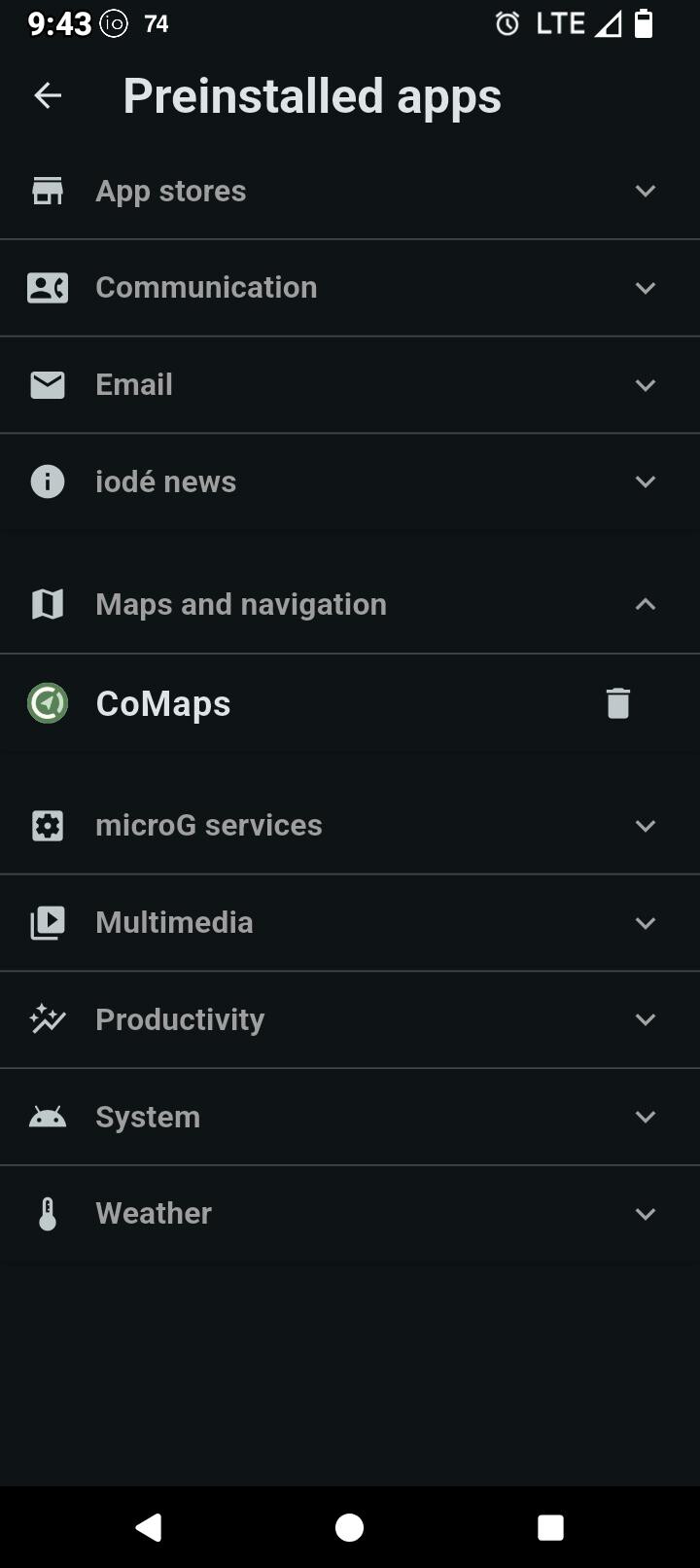
Task: Go to the home screen
Action: coord(349,1527)
